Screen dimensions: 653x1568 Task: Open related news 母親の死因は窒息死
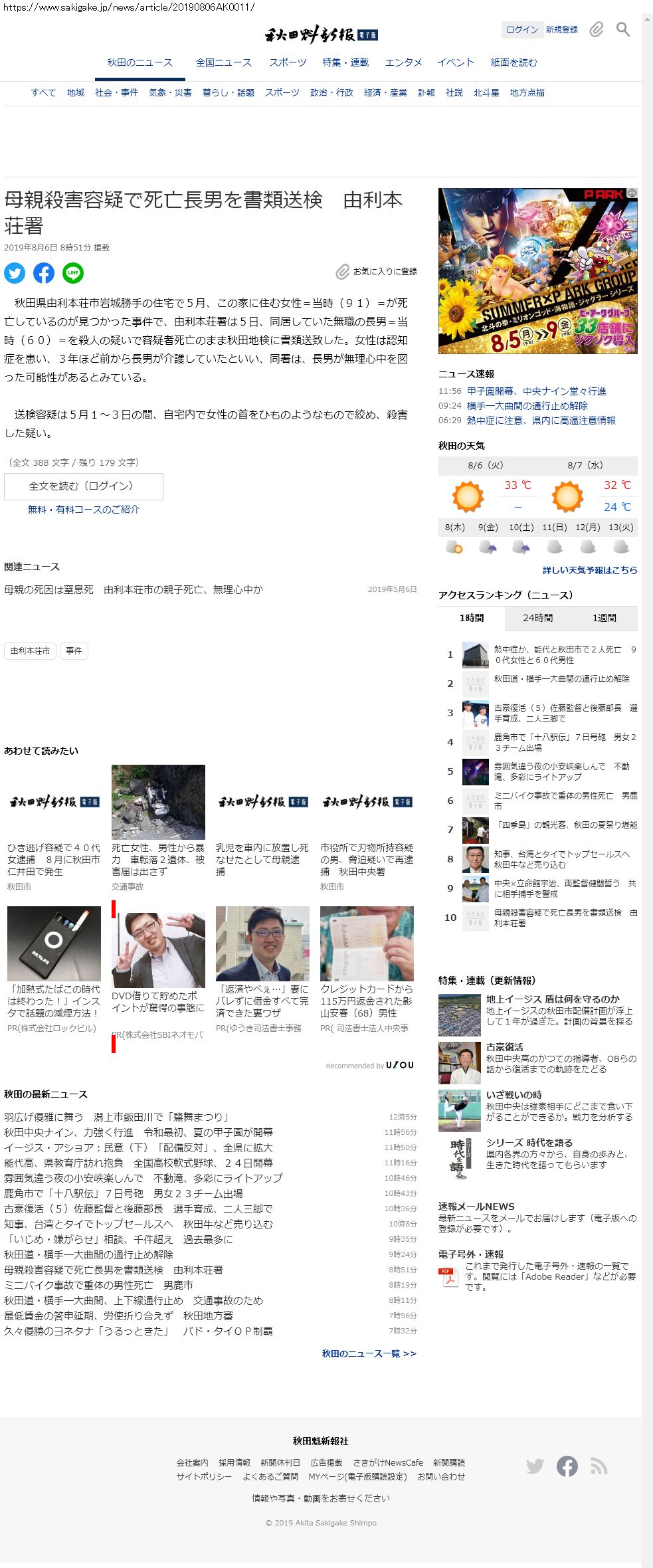133,589
